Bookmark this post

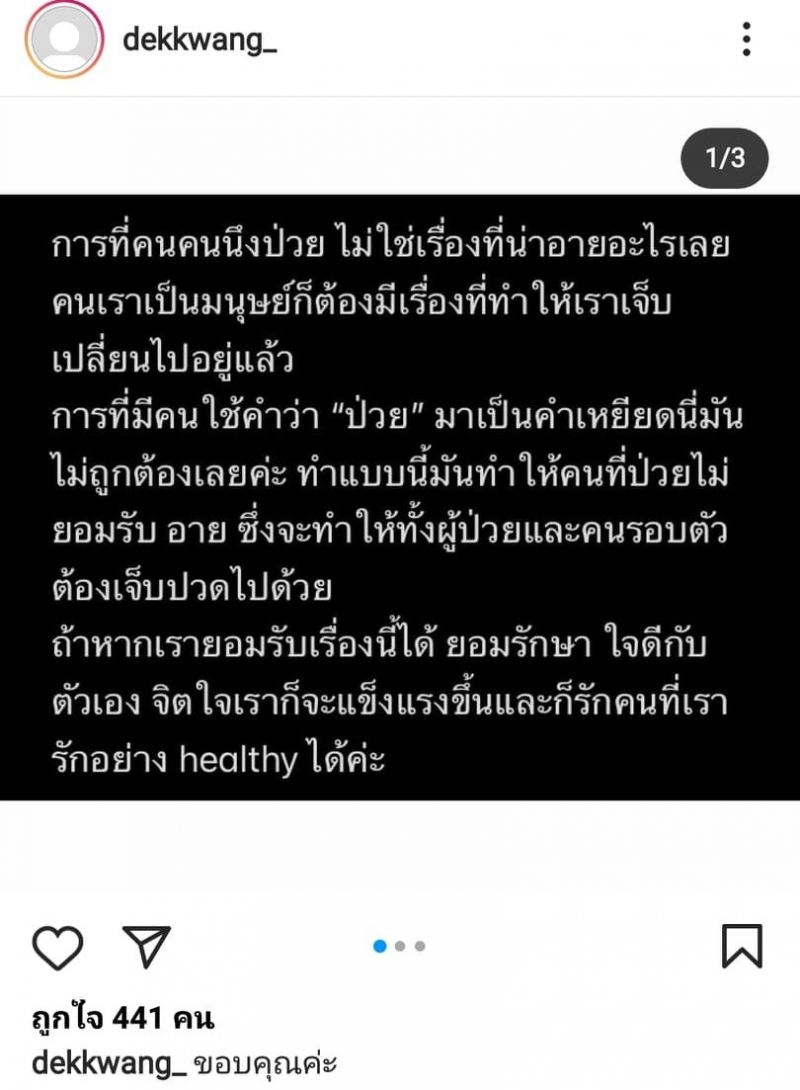tap(742, 946)
